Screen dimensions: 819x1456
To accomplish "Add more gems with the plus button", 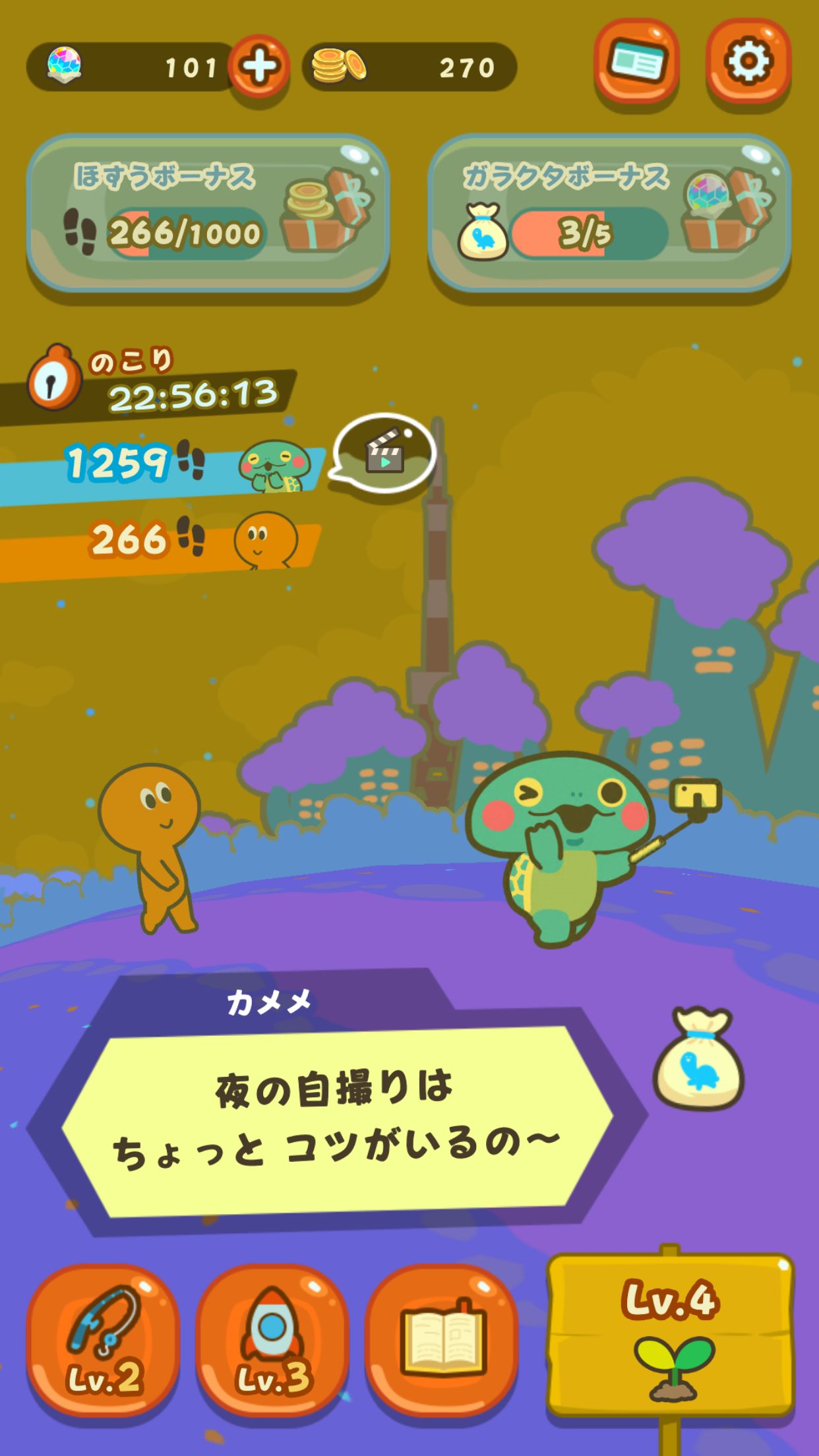I will (x=258, y=67).
